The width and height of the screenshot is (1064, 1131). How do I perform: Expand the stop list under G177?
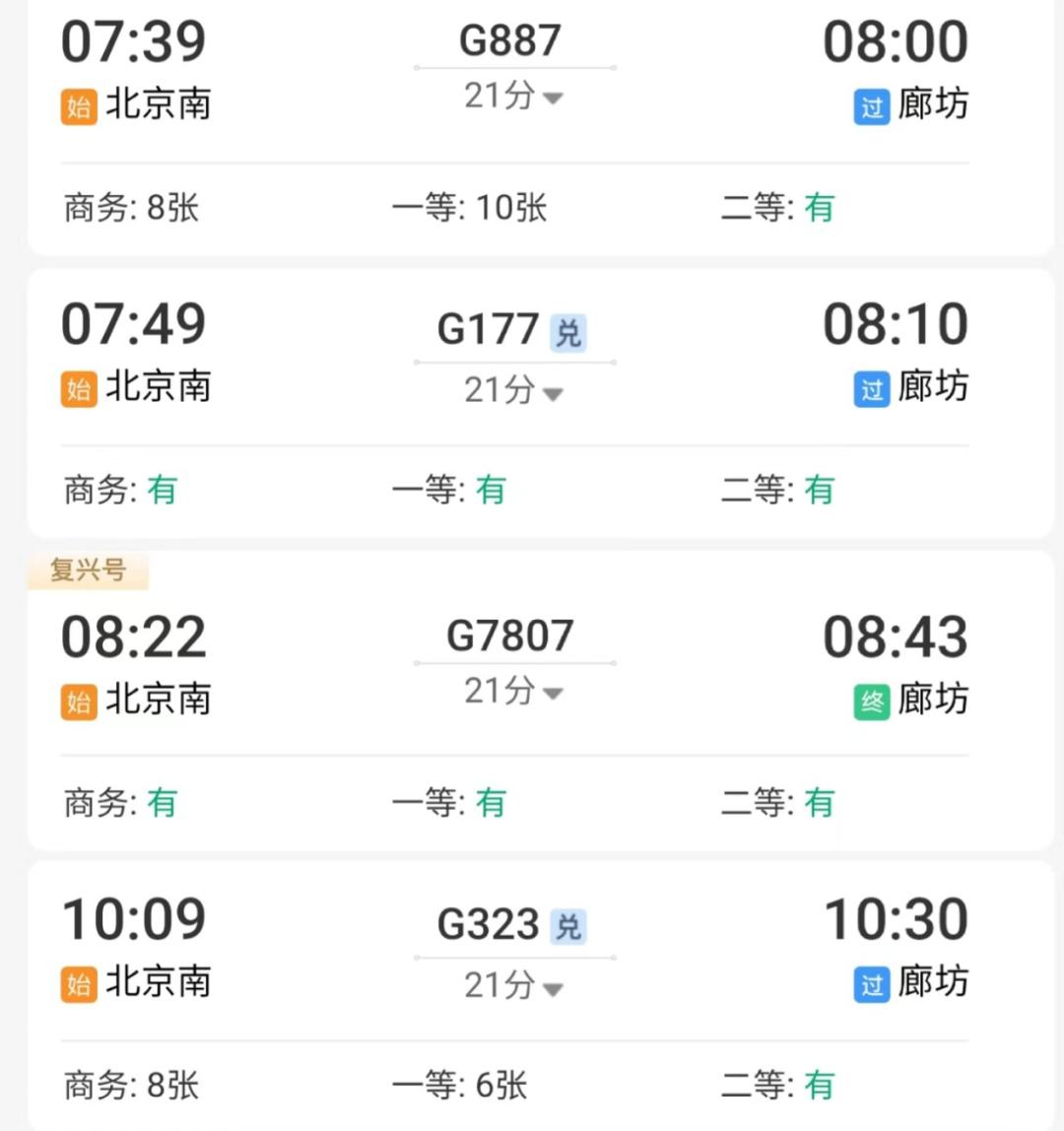(x=514, y=391)
